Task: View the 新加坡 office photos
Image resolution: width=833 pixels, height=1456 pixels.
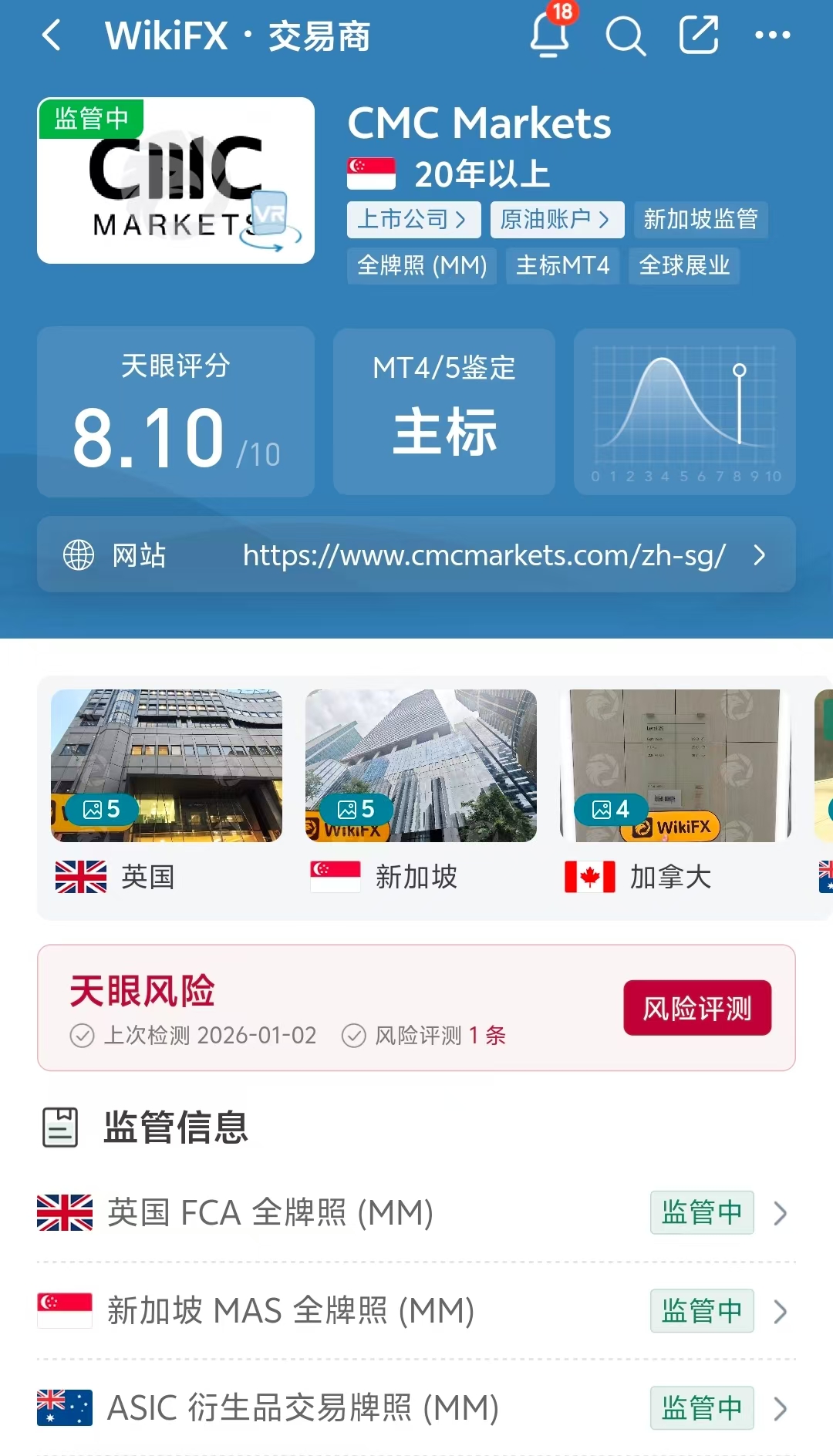Action: (421, 766)
